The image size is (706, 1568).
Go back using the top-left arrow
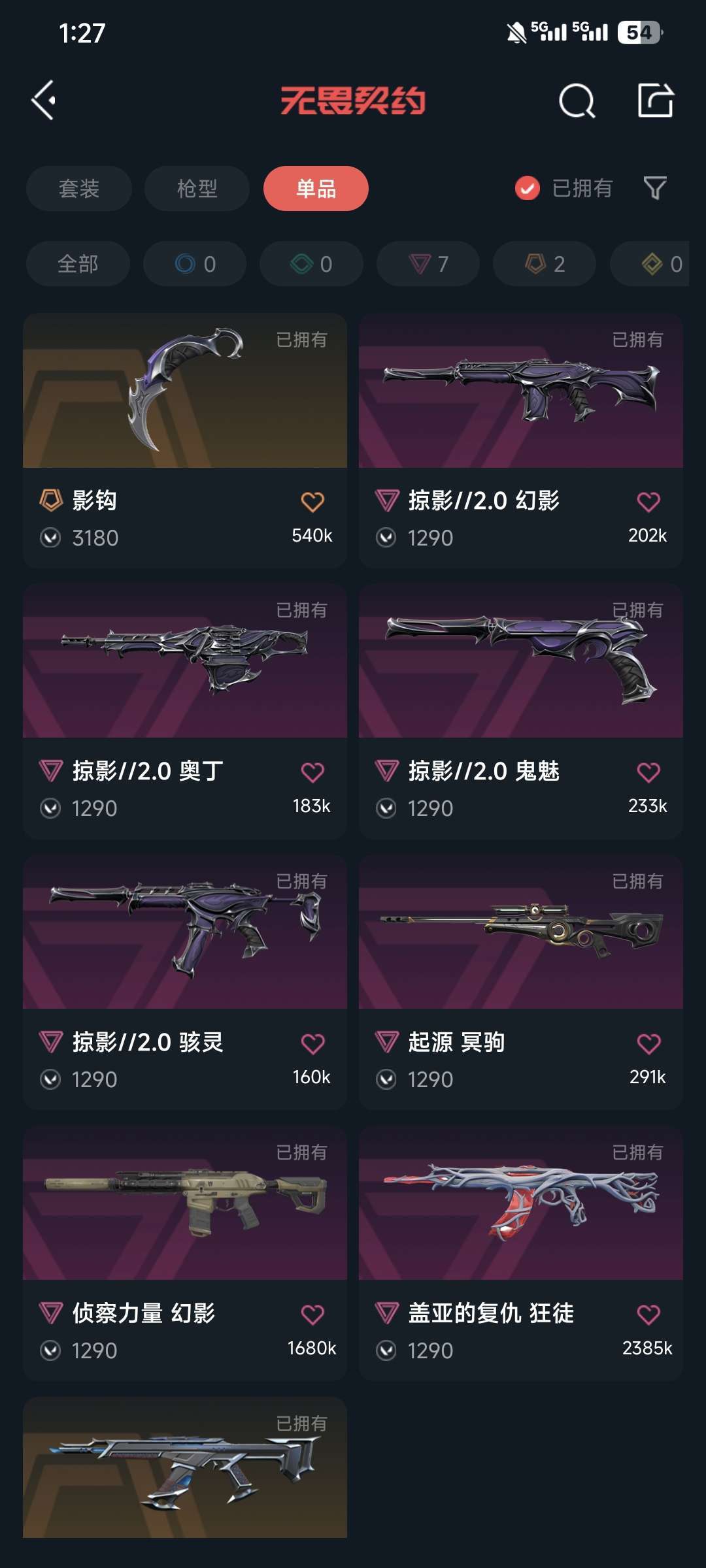(44, 101)
